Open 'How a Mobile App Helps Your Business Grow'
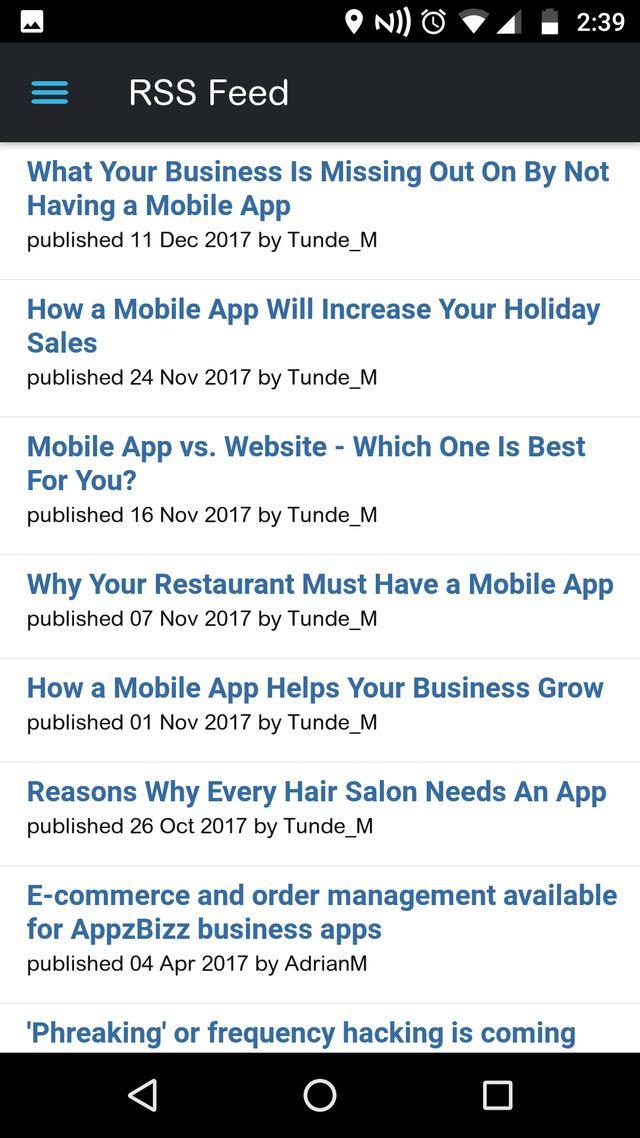This screenshot has height=1138, width=640. pos(315,688)
